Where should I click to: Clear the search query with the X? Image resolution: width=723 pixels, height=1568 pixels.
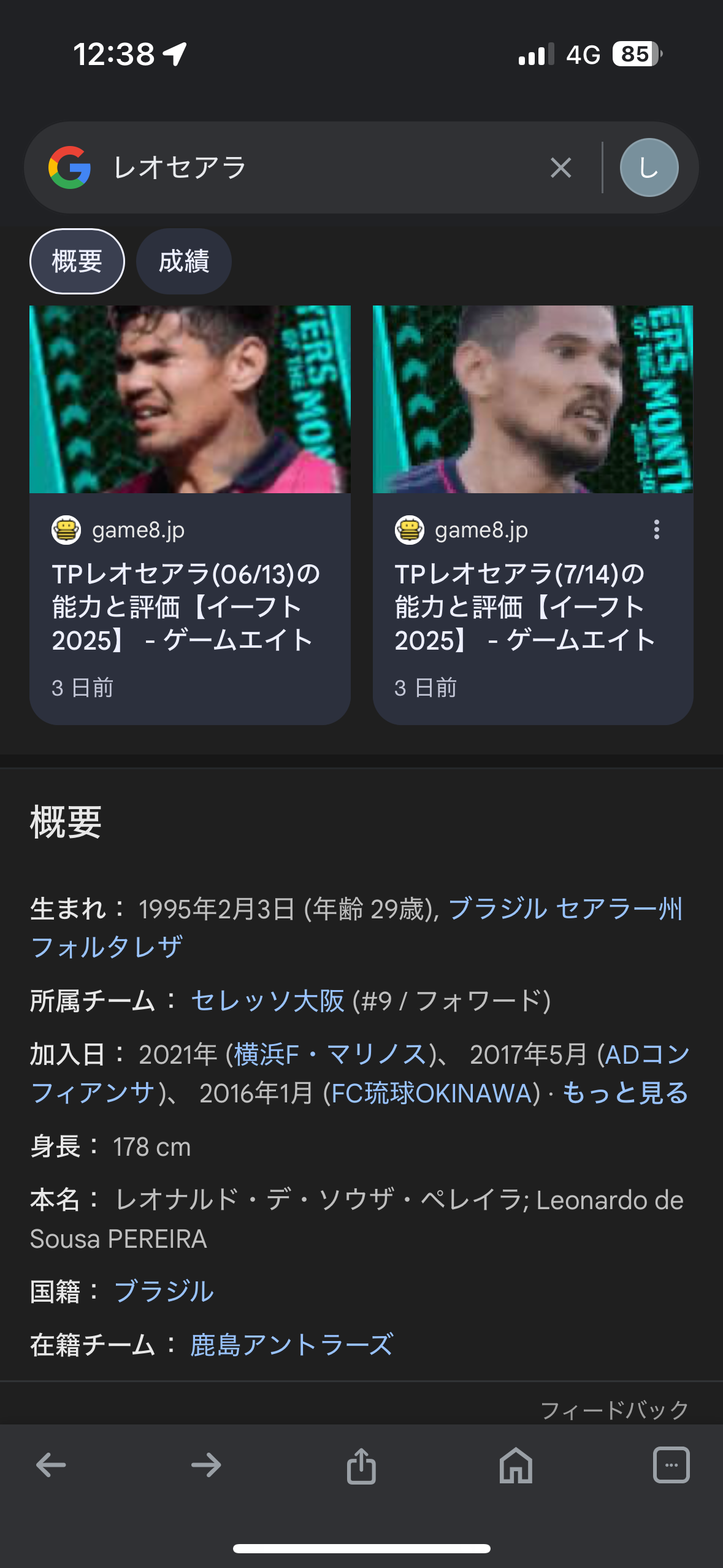pos(560,167)
